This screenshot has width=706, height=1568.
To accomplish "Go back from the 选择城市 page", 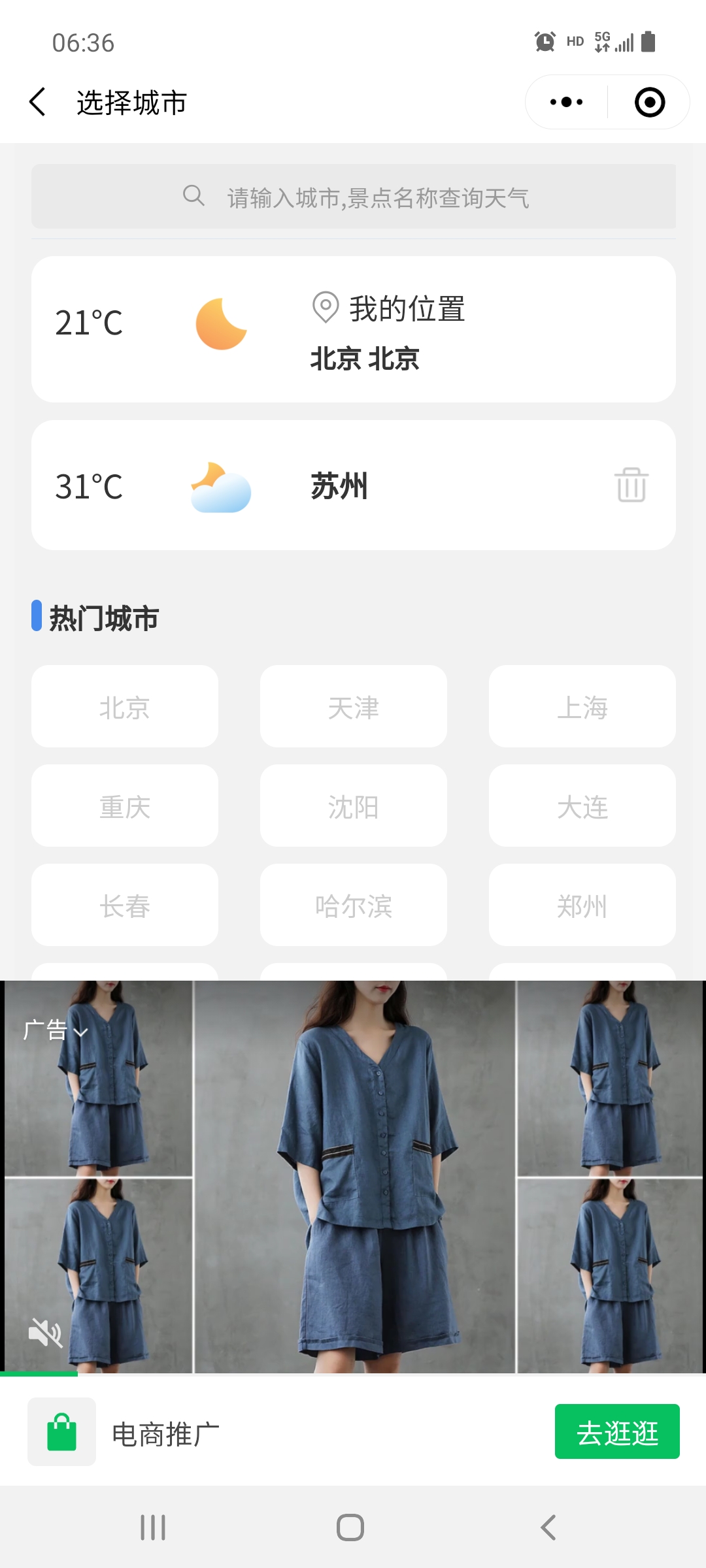I will [x=38, y=103].
